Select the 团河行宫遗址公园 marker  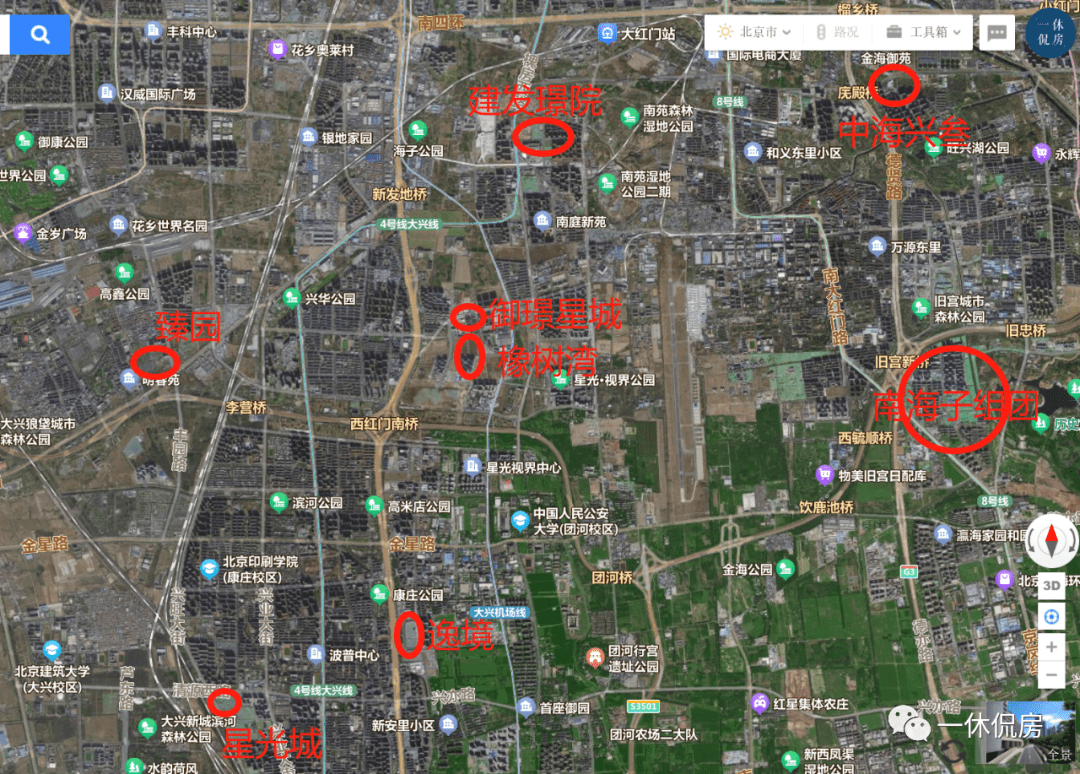coord(595,657)
